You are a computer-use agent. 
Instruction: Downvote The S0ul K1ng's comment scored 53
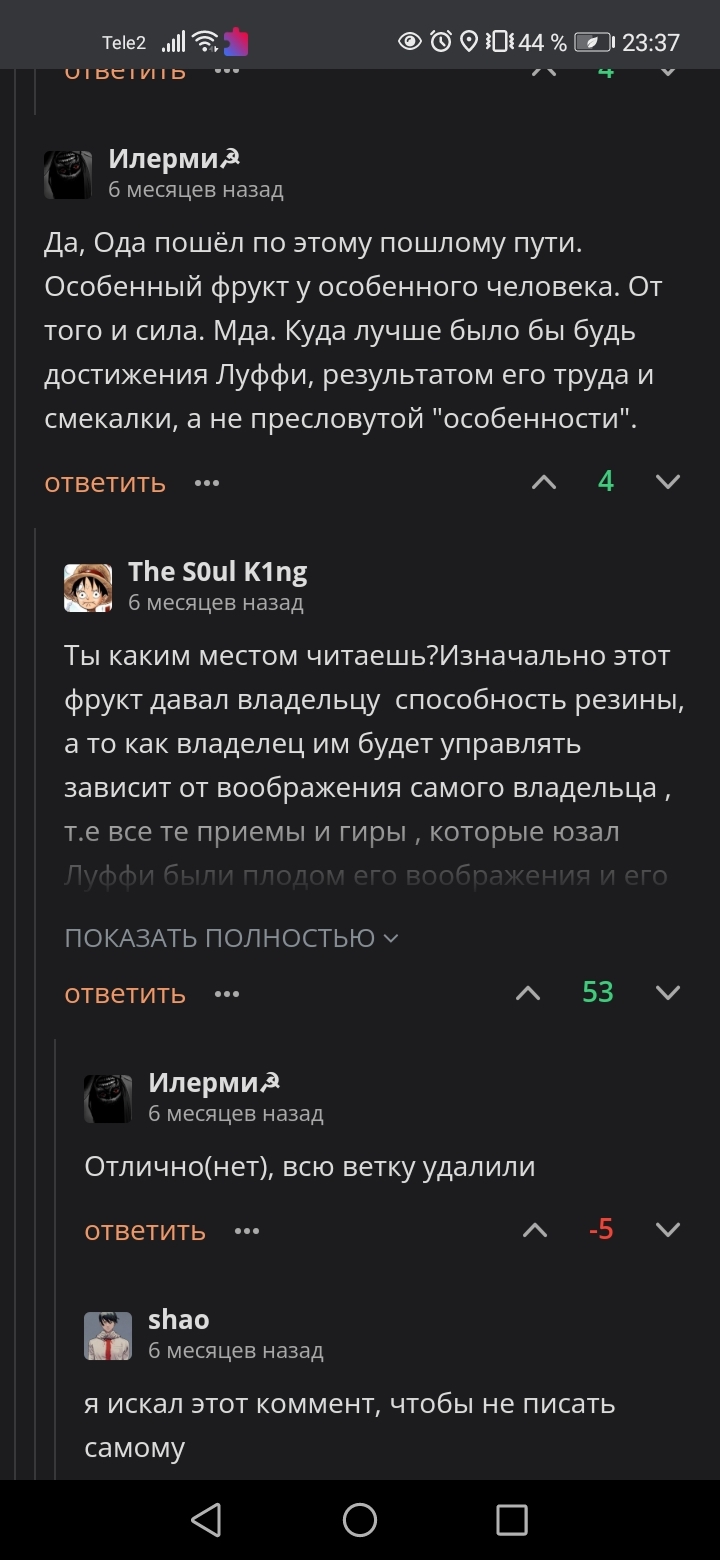[x=667, y=993]
